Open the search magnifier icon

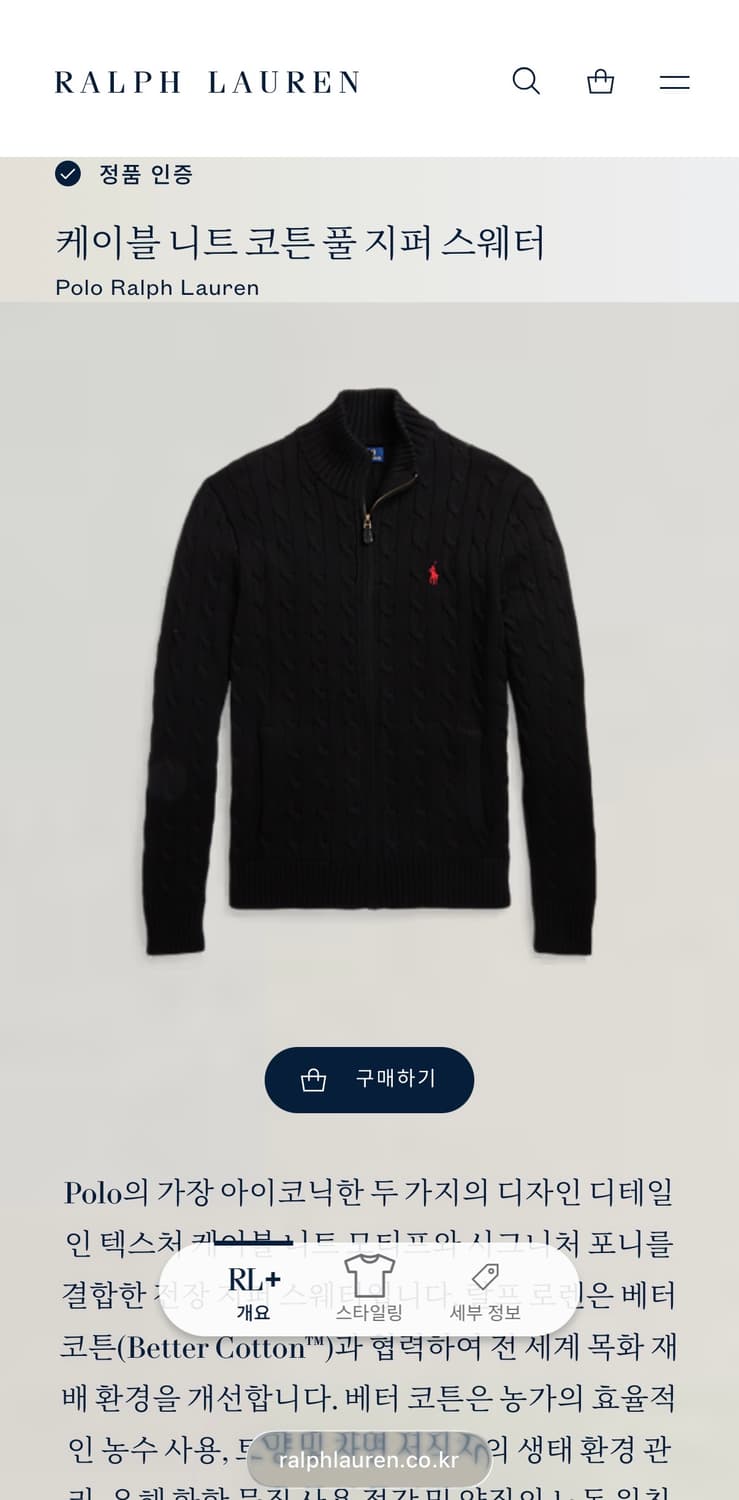click(x=527, y=81)
